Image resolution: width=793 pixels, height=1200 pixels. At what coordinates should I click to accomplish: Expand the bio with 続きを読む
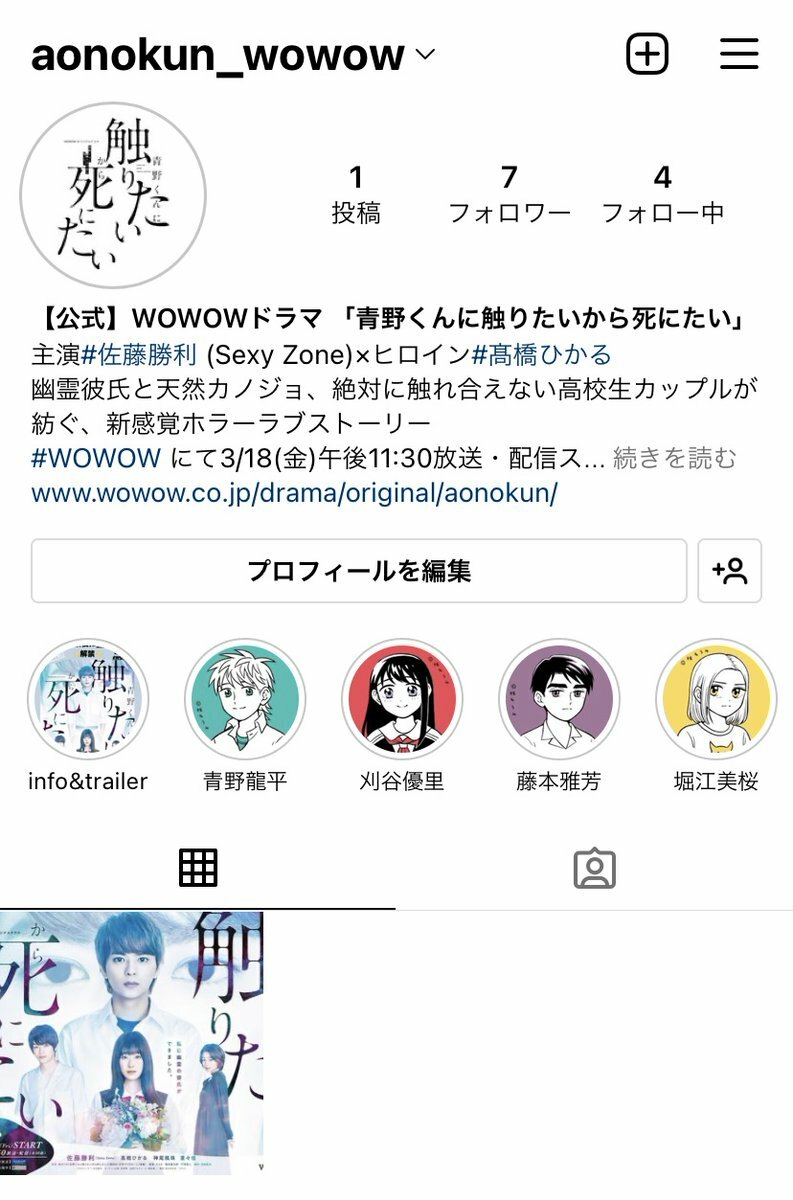tap(674, 458)
